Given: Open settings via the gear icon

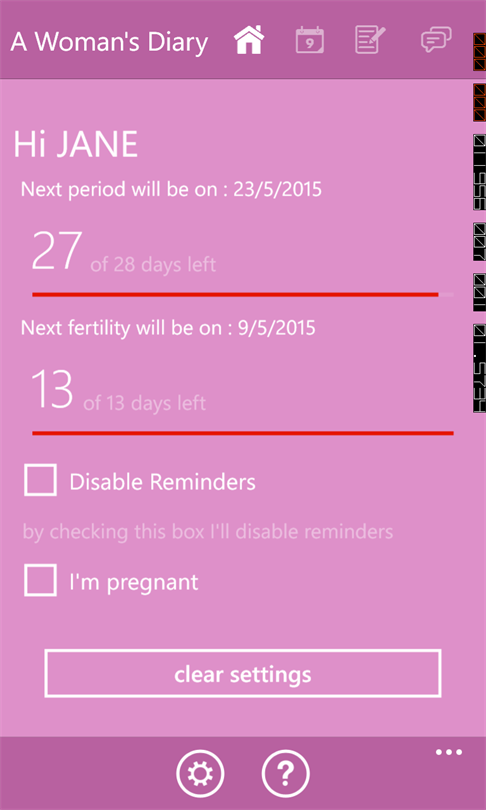Looking at the screenshot, I should tap(200, 774).
